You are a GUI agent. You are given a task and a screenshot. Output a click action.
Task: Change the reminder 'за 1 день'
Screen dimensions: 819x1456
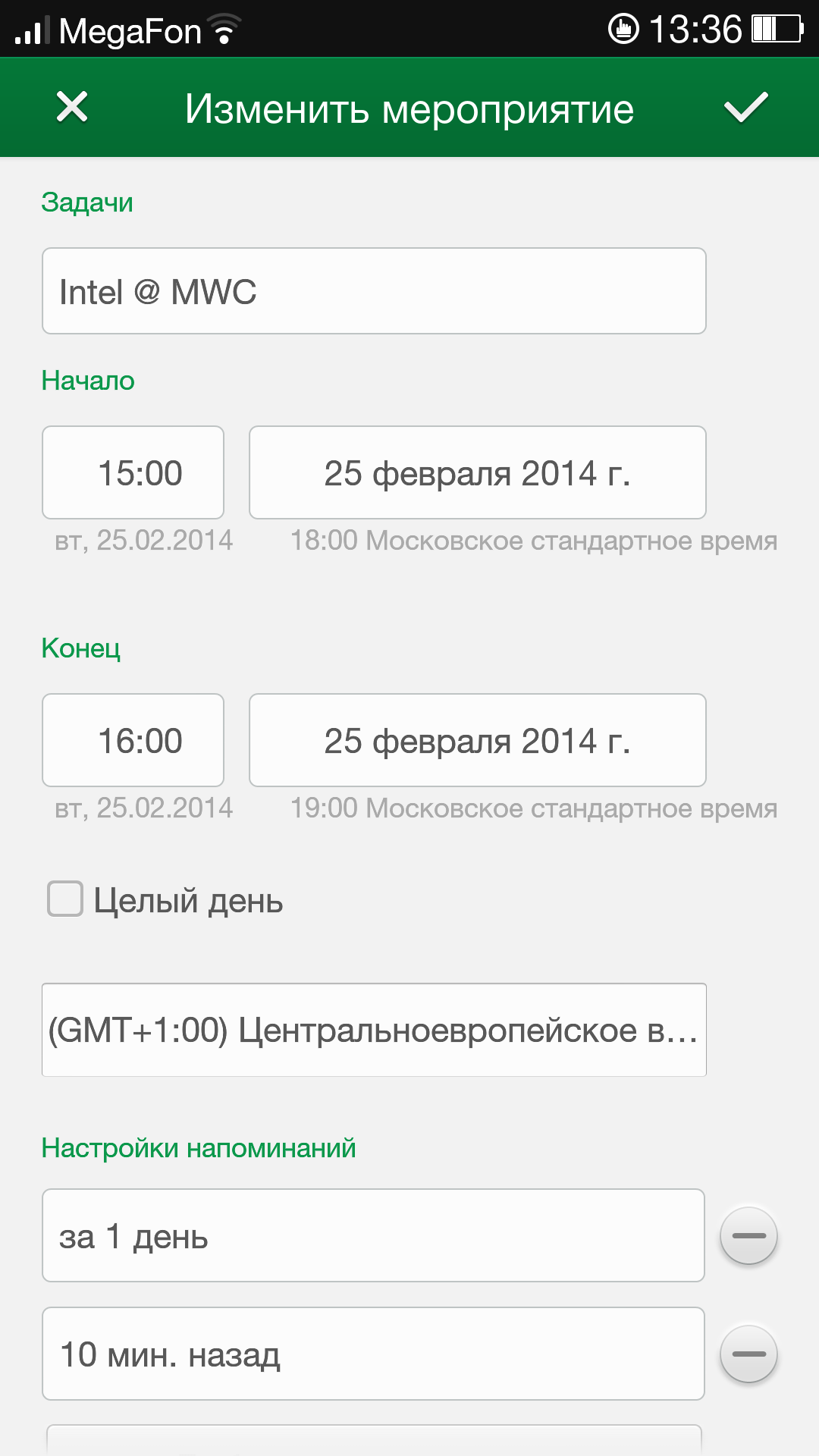point(373,1235)
